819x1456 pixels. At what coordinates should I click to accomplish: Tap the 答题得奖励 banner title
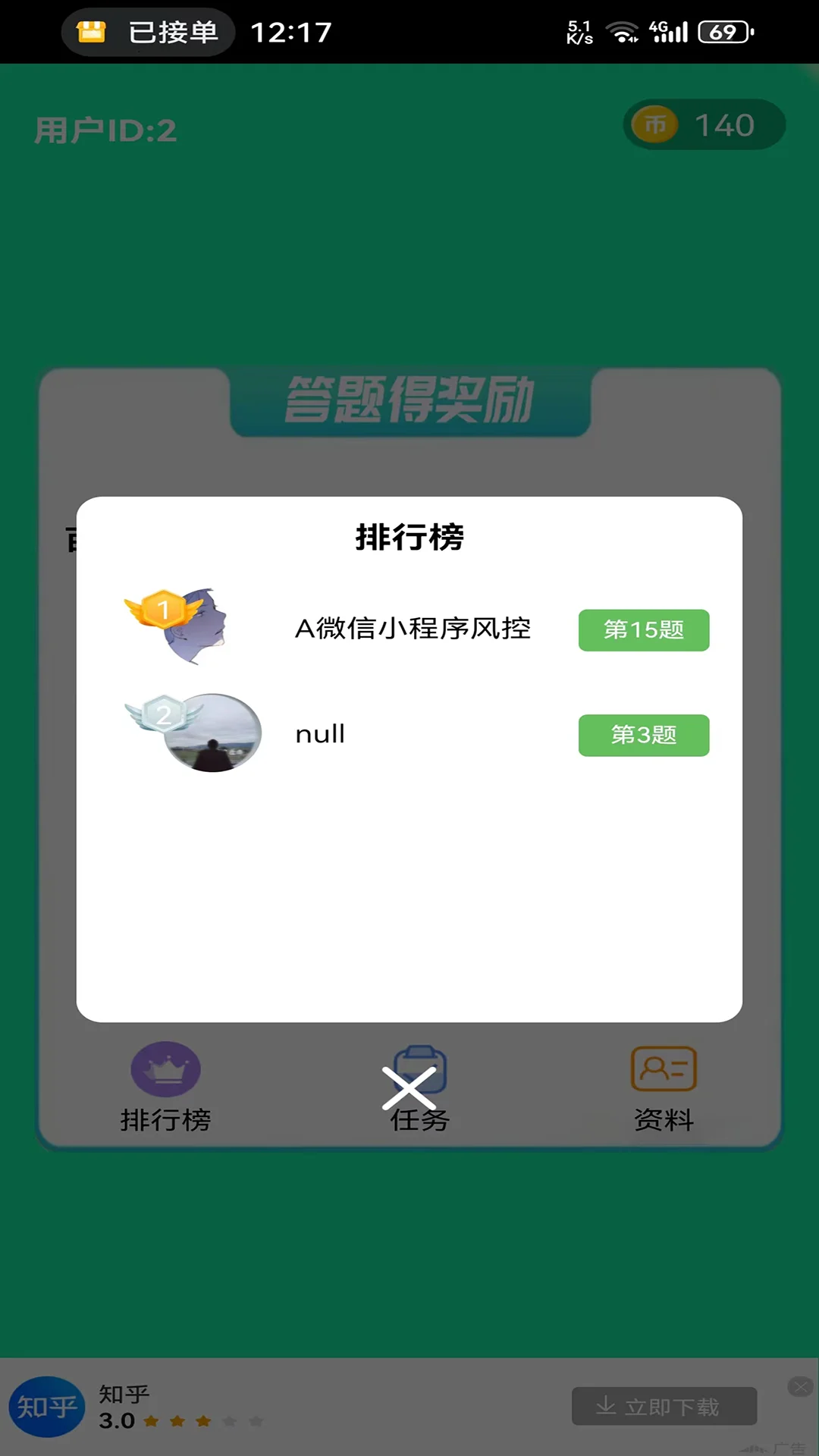[409, 402]
